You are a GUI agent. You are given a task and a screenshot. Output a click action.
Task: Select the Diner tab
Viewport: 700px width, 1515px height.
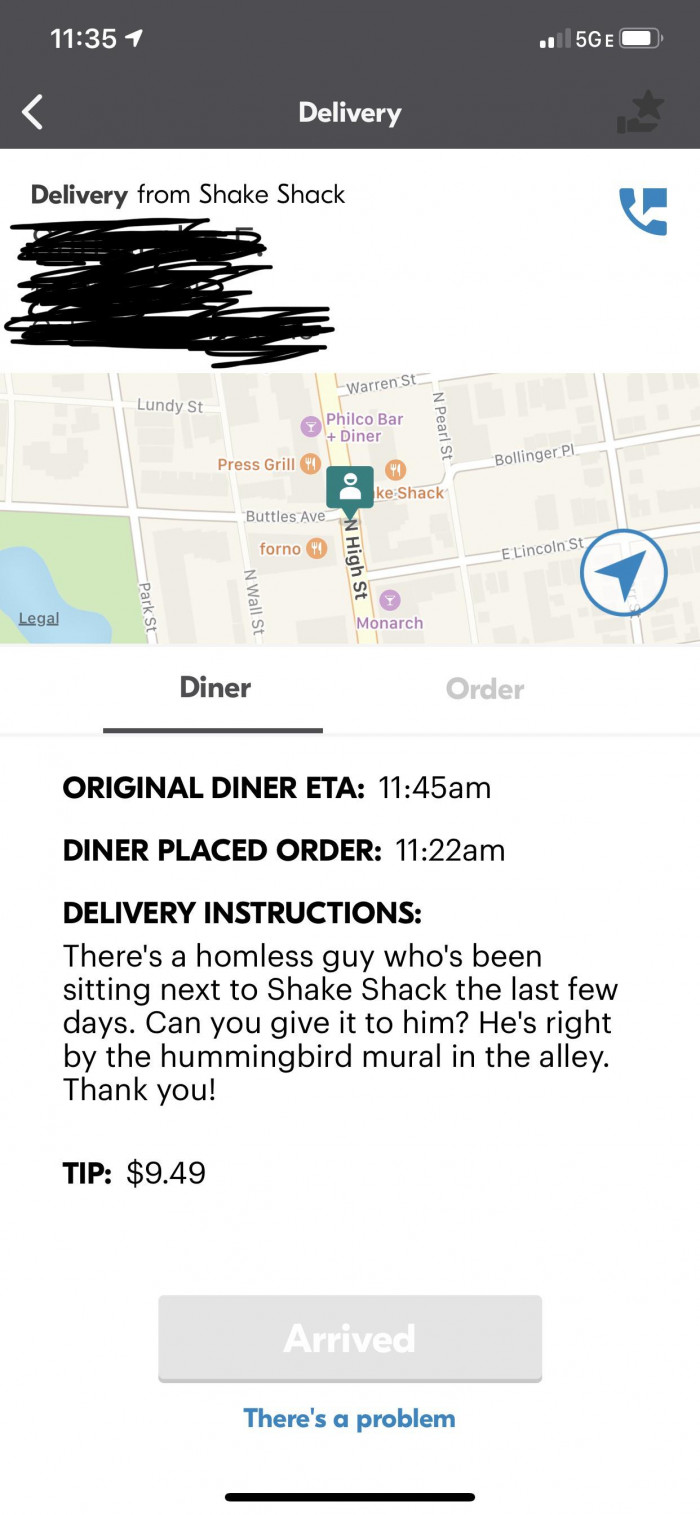(214, 688)
